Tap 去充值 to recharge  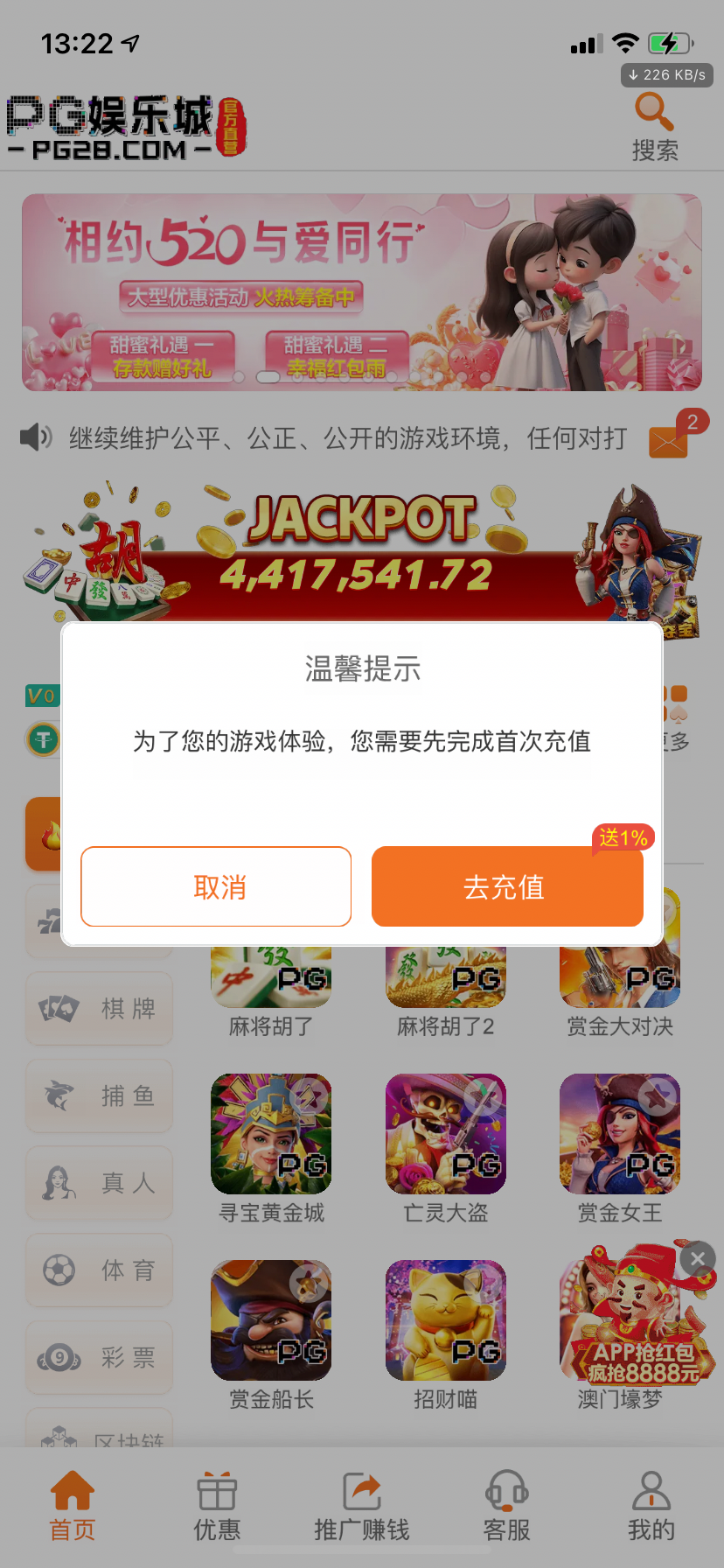coord(507,886)
